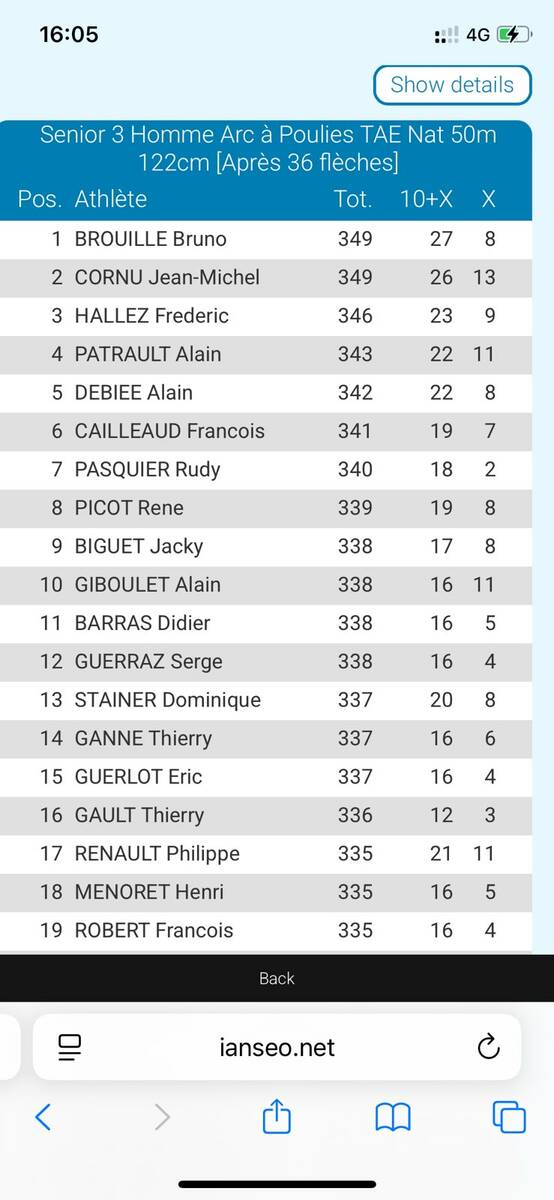Image resolution: width=554 pixels, height=1200 pixels.
Task: Go back to the previous page in Safari
Action: click(x=43, y=1117)
